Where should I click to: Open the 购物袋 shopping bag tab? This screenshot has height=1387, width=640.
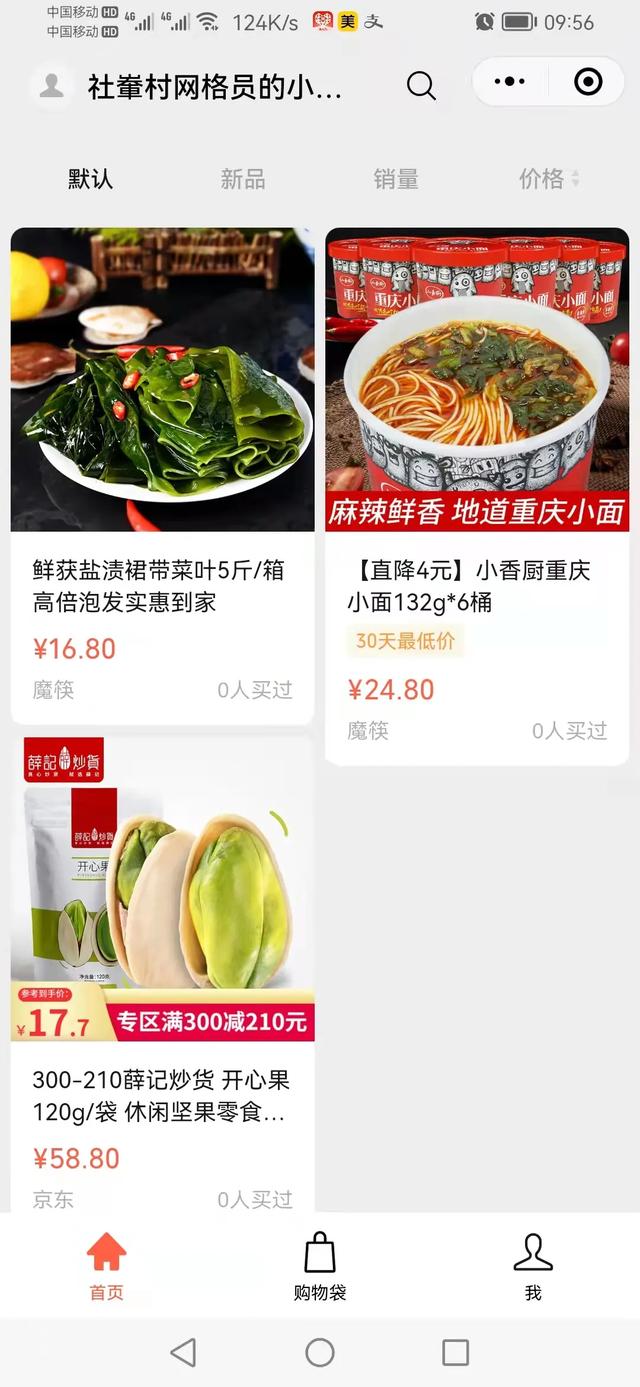(320, 1265)
